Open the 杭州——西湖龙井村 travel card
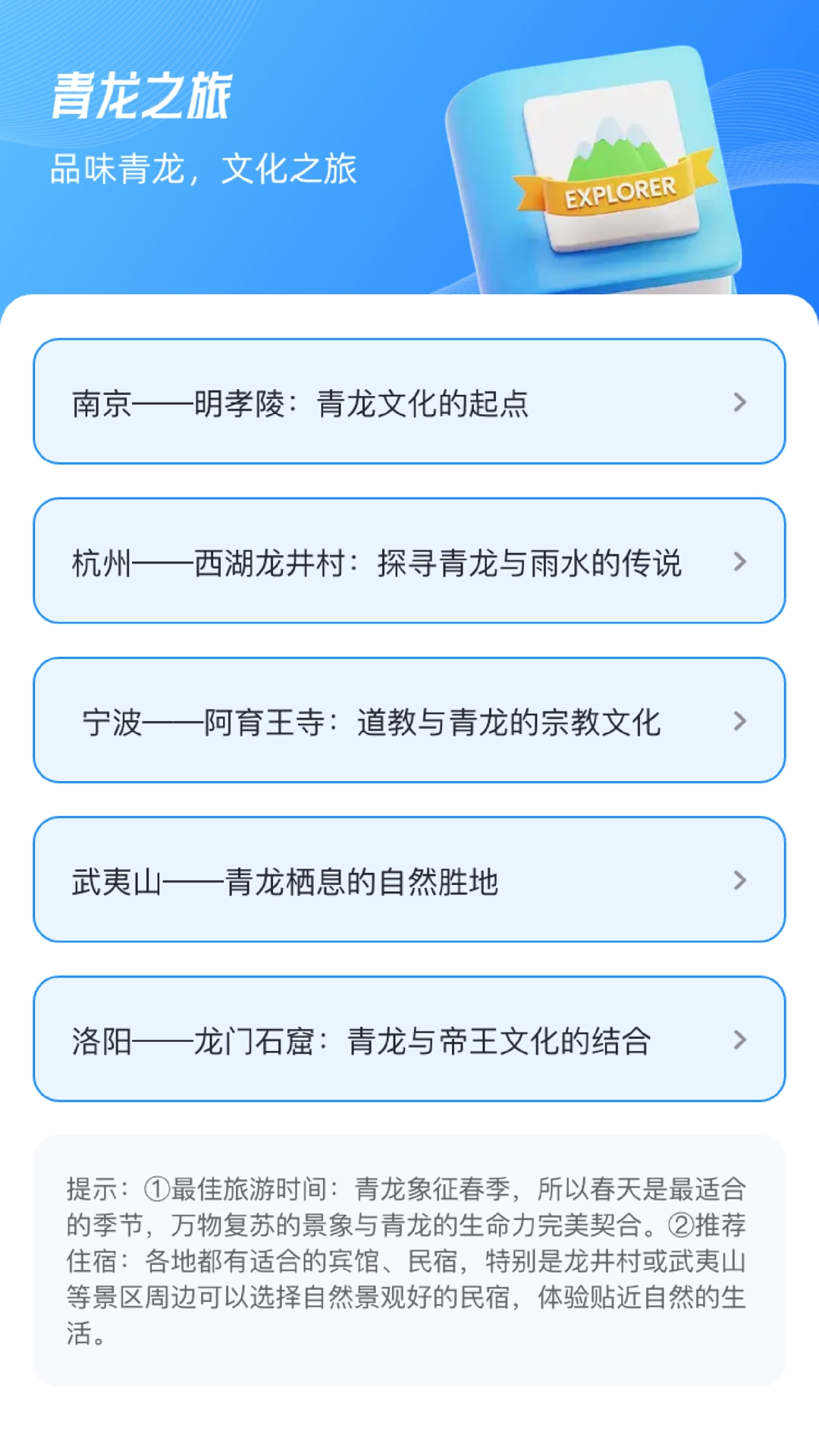Screen dimensions: 819x1456 point(409,561)
